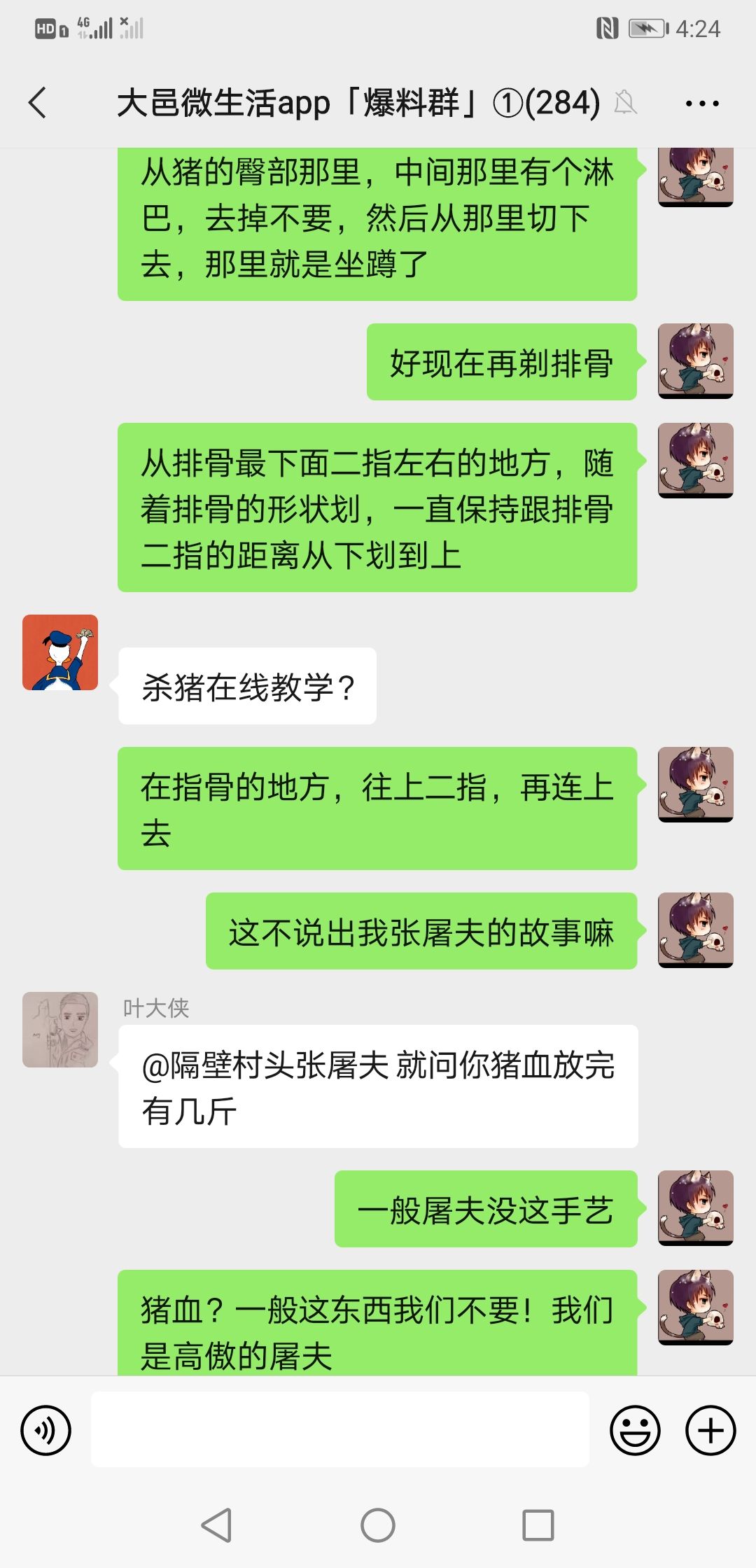Image resolution: width=756 pixels, height=1568 pixels.
Task: Tap the Donald Duck avatar beside 杀猪在线教学
Action: [60, 652]
